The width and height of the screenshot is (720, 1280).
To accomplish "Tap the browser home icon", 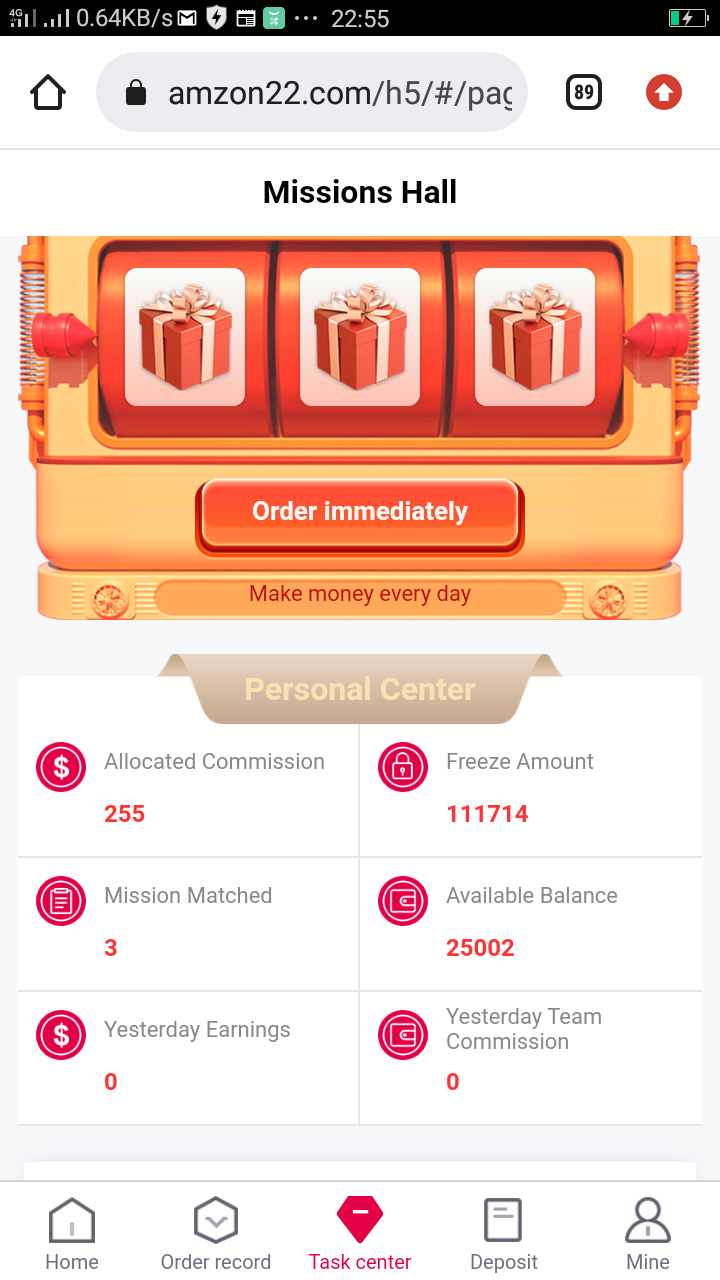I will coord(48,93).
